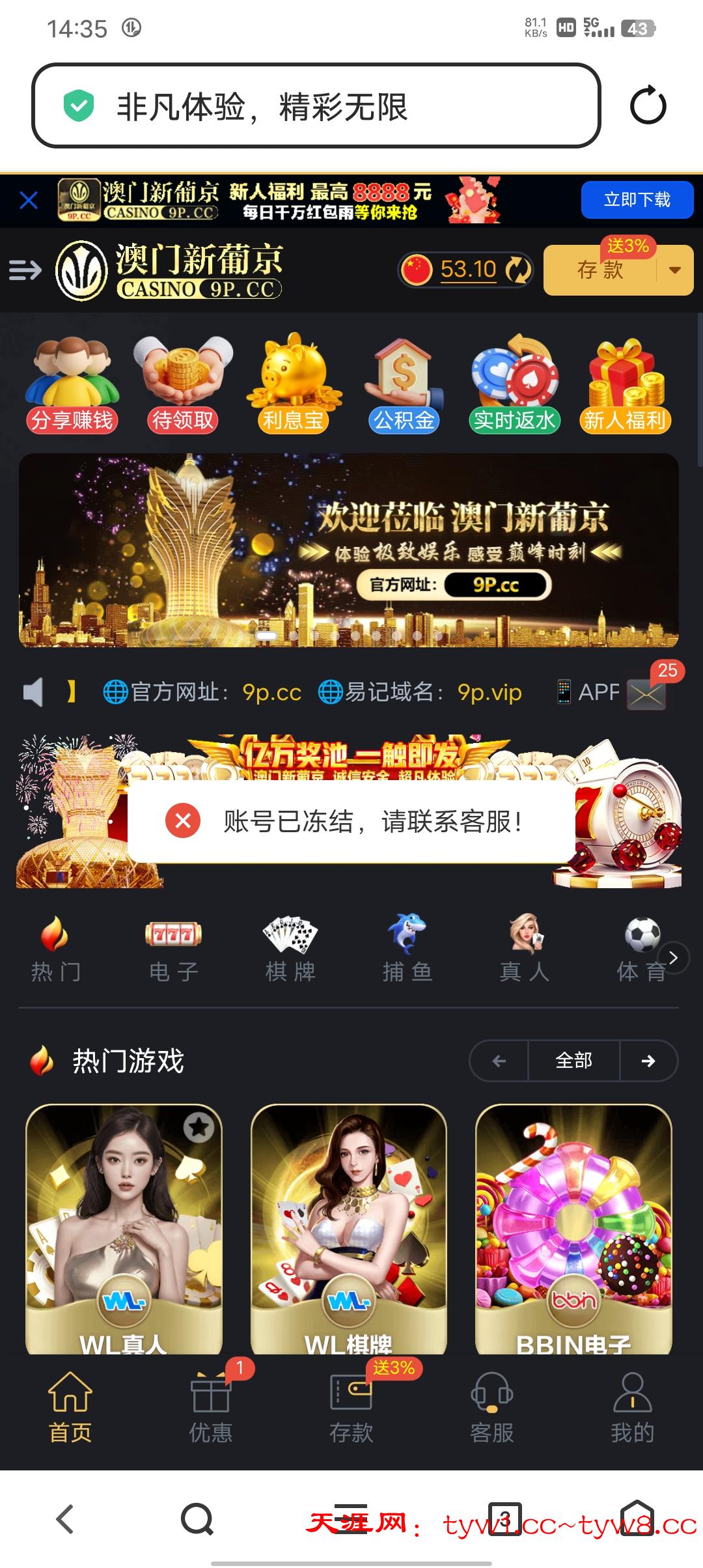
Task: Open 实时返水 rebate
Action: click(514, 385)
